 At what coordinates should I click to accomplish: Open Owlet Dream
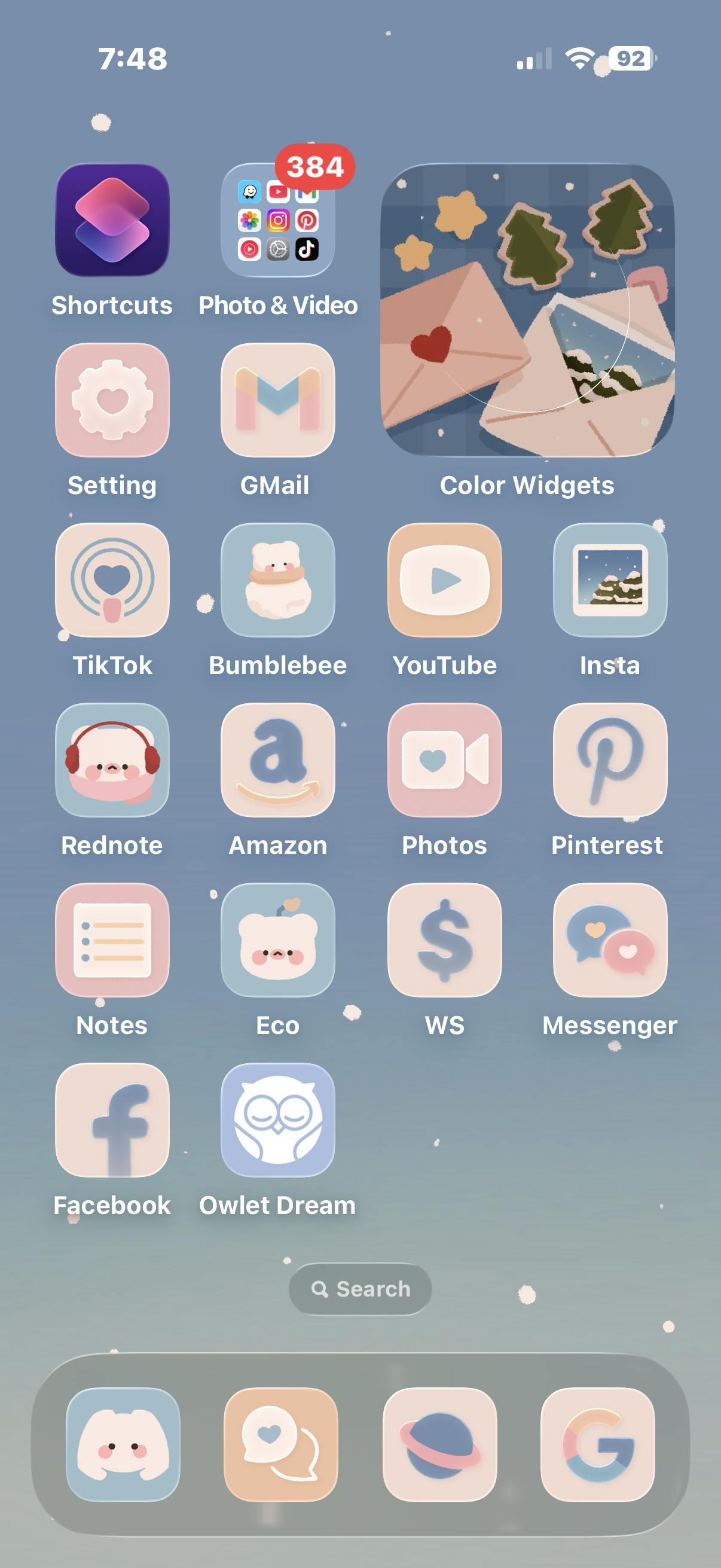tap(277, 1120)
